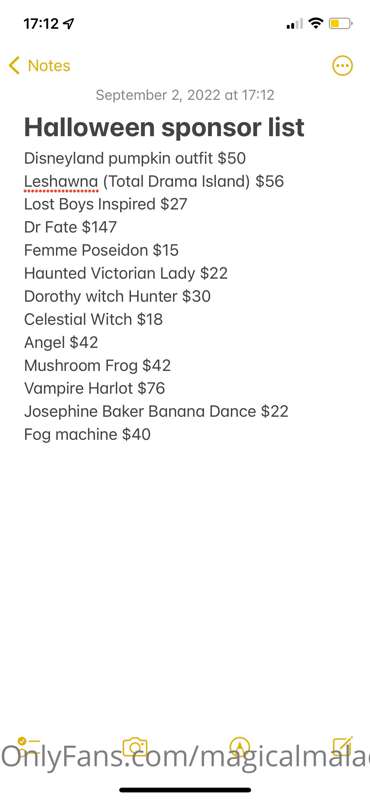Open the markup pen tool

point(239,746)
